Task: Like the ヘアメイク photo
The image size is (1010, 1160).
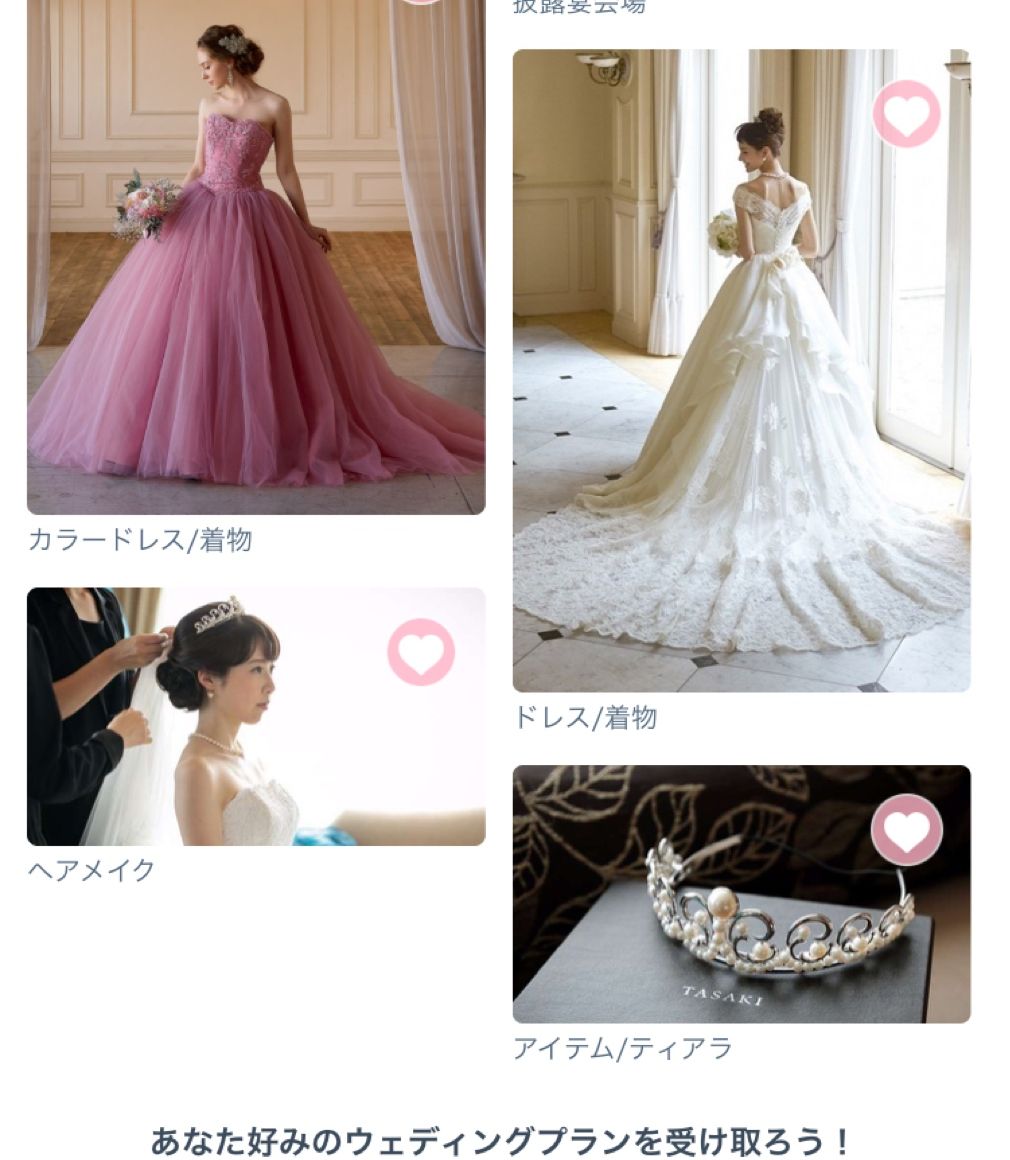Action: tap(421, 653)
